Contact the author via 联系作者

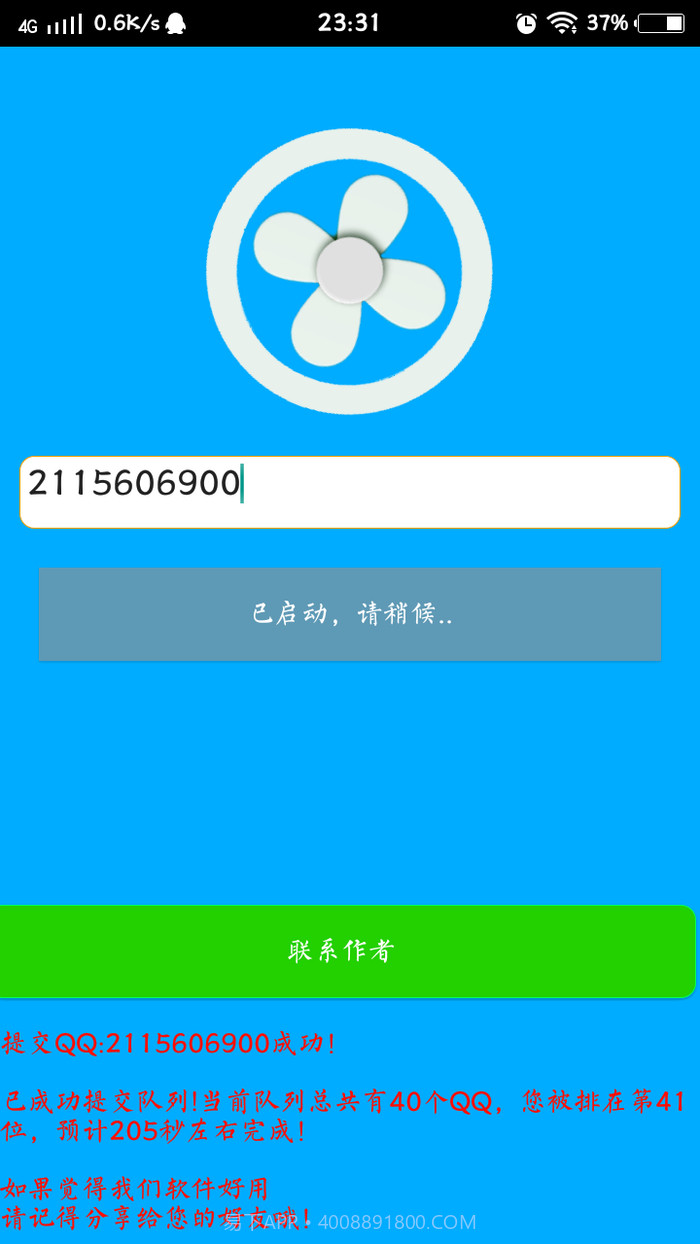[343, 951]
